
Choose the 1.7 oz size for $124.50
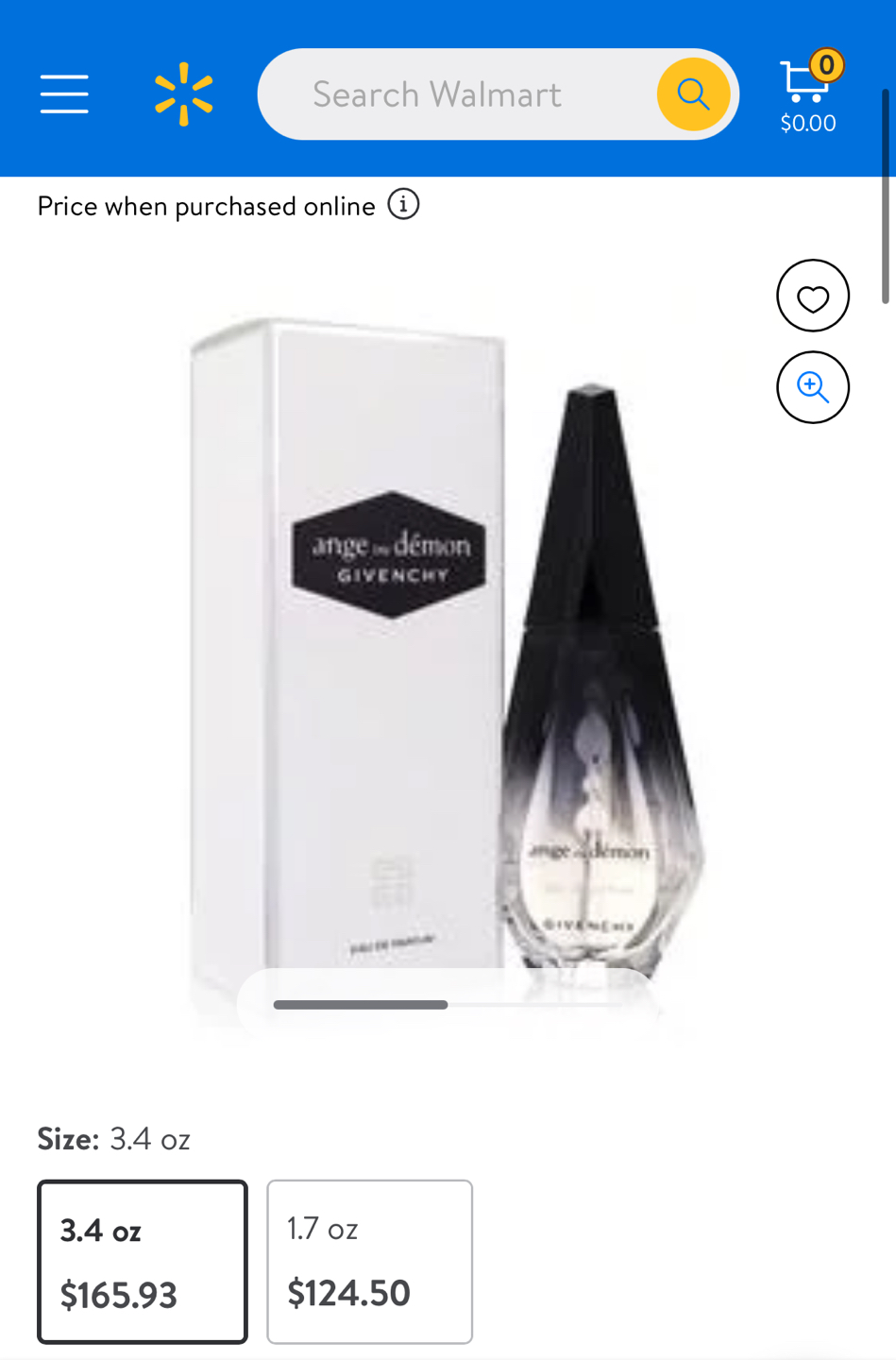[369, 1261]
